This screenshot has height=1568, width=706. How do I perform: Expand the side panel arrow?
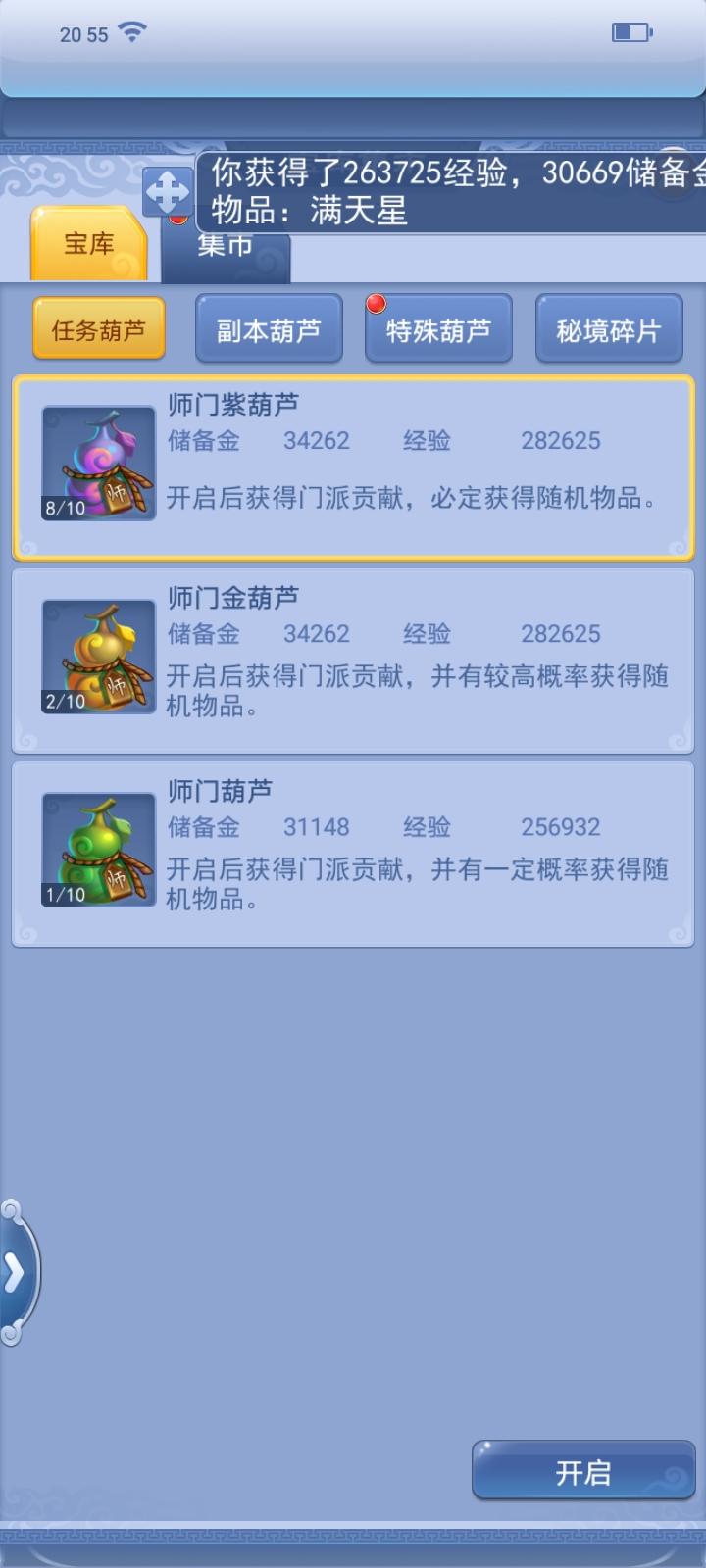click(16, 1272)
